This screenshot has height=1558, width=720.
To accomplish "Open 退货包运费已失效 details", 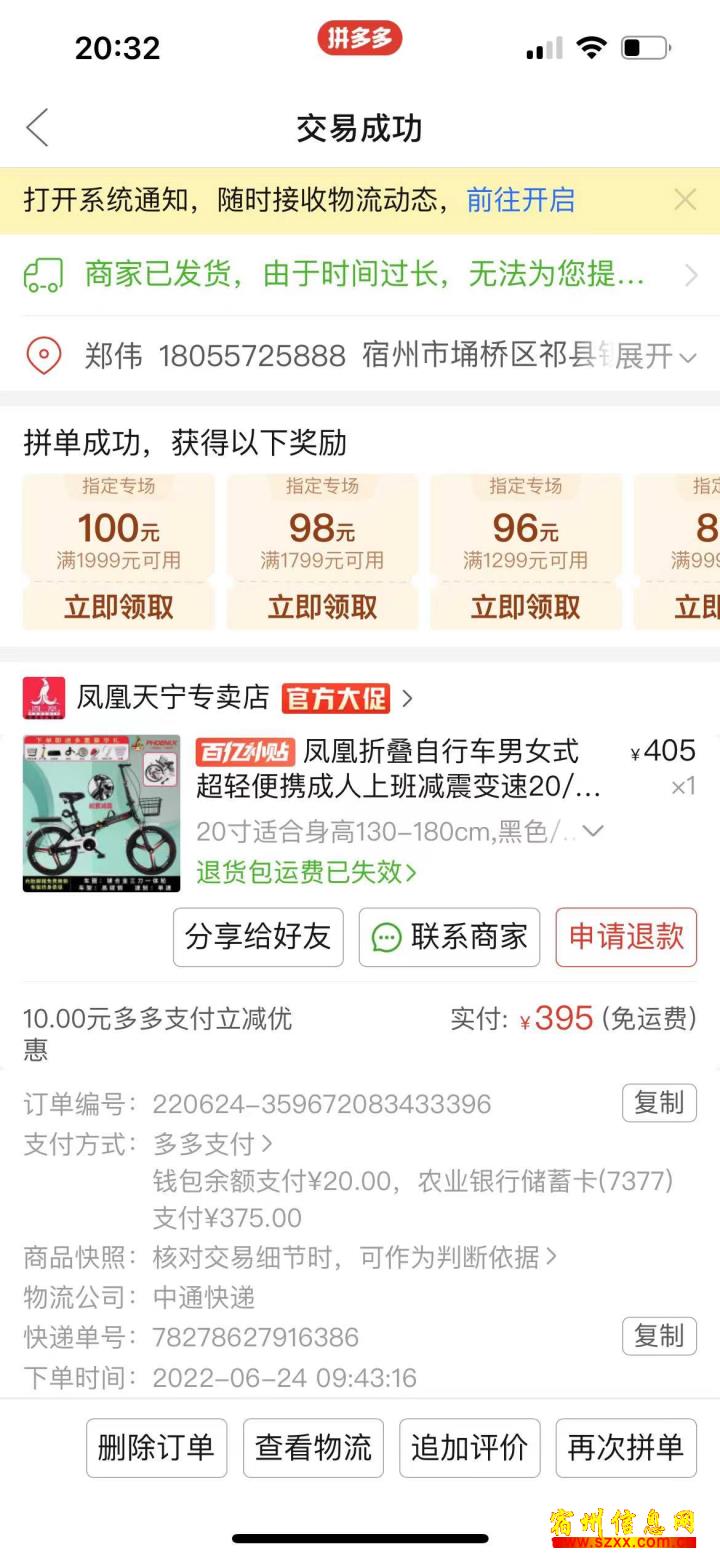I will [306, 872].
